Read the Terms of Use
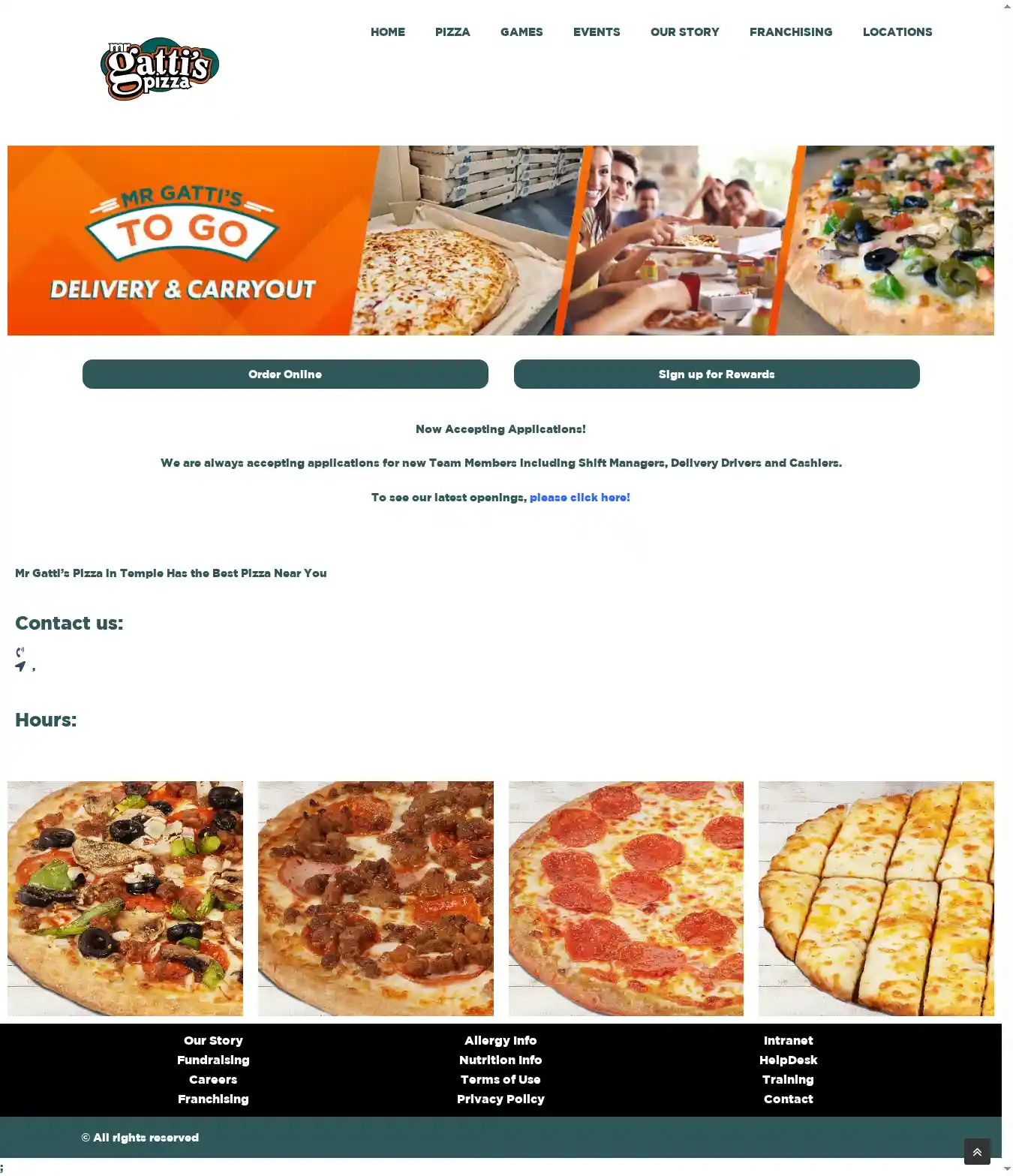Screen dimensions: 1013x1176 point(500,1080)
